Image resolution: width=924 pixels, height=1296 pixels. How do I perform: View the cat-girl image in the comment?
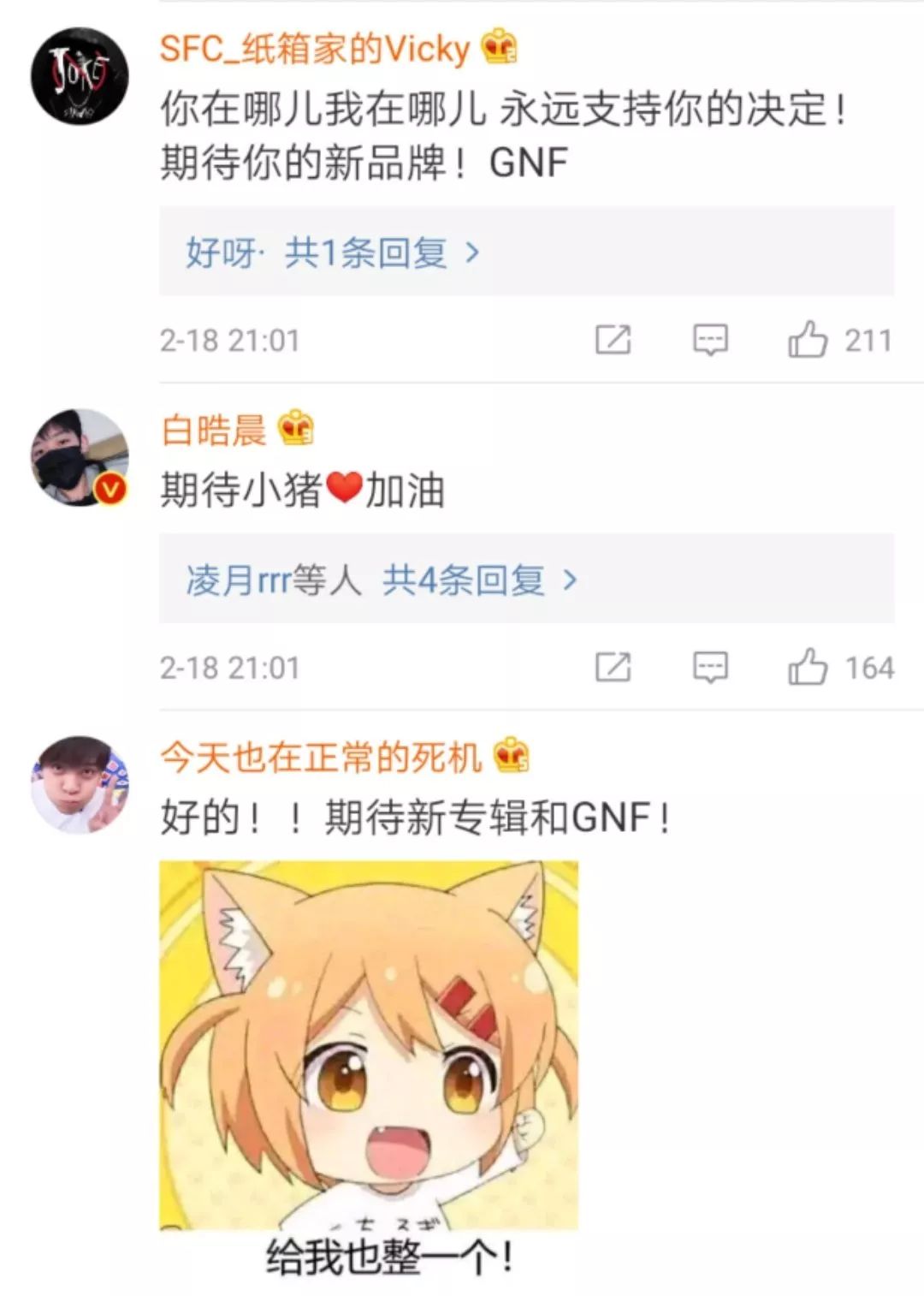pyautogui.click(x=369, y=1044)
